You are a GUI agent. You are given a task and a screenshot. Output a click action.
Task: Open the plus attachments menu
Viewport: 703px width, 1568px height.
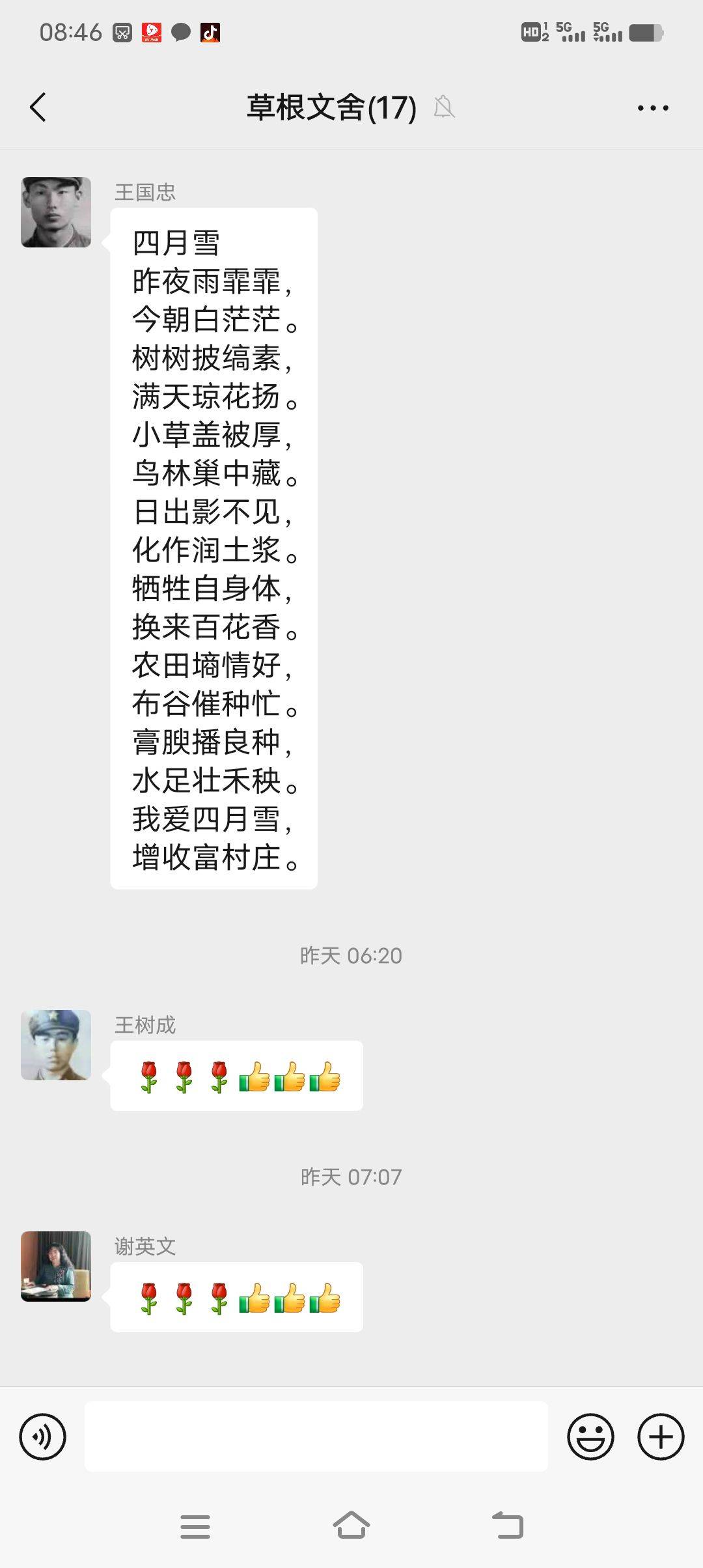[x=661, y=1436]
